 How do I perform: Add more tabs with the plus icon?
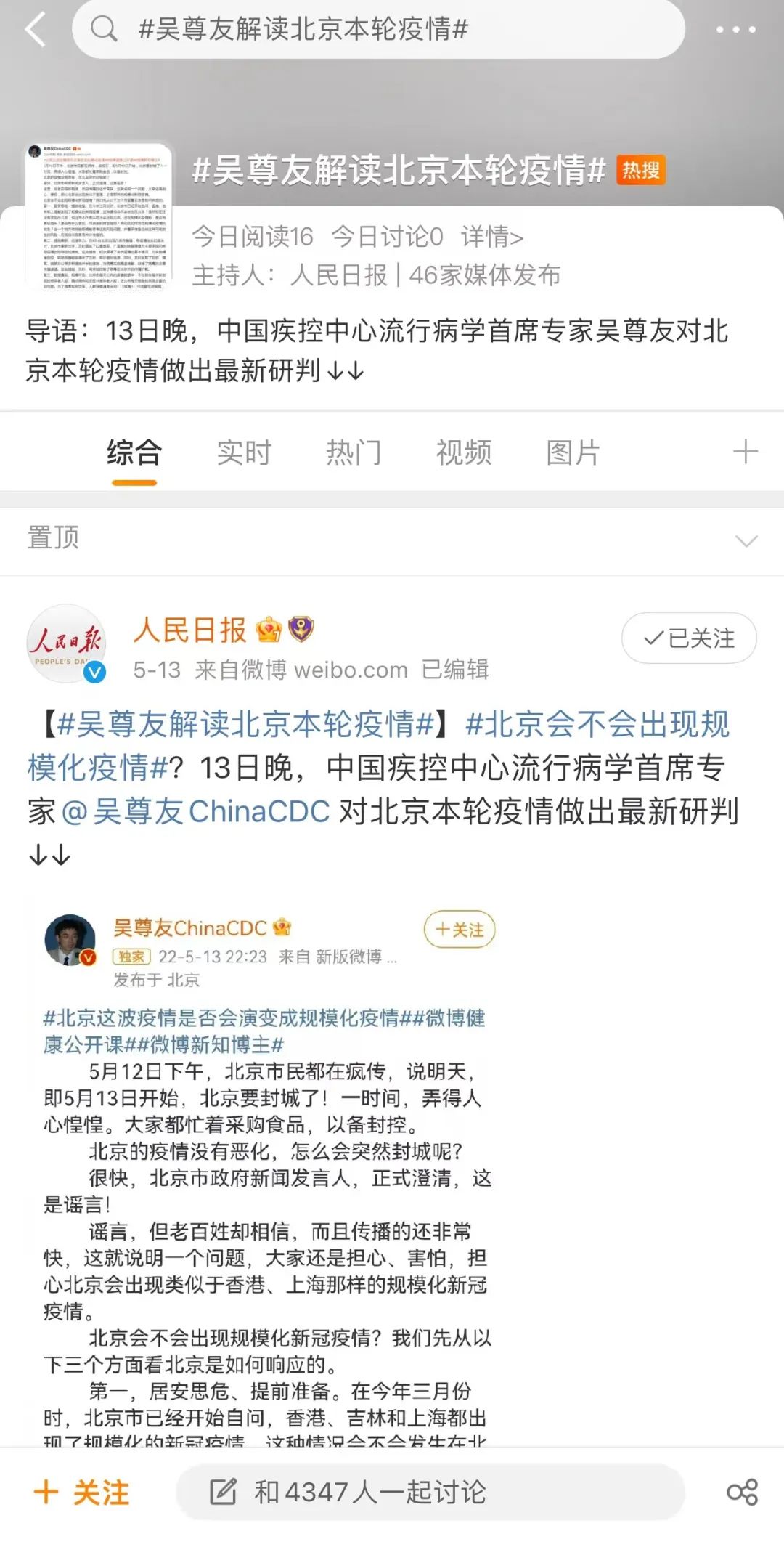coord(745,452)
